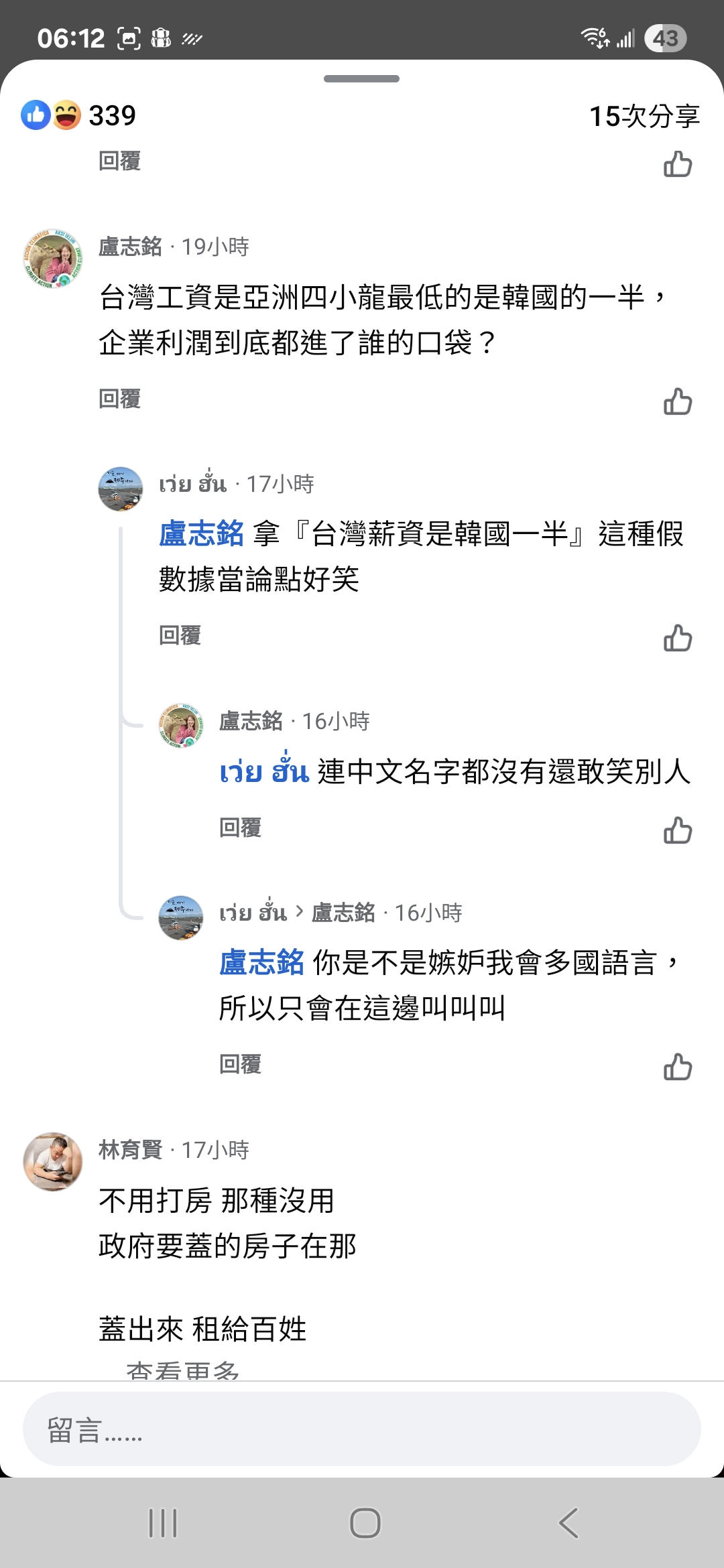Like 盧志銘's comment about Taiwan wages
This screenshot has height=1568, width=724.
point(678,401)
